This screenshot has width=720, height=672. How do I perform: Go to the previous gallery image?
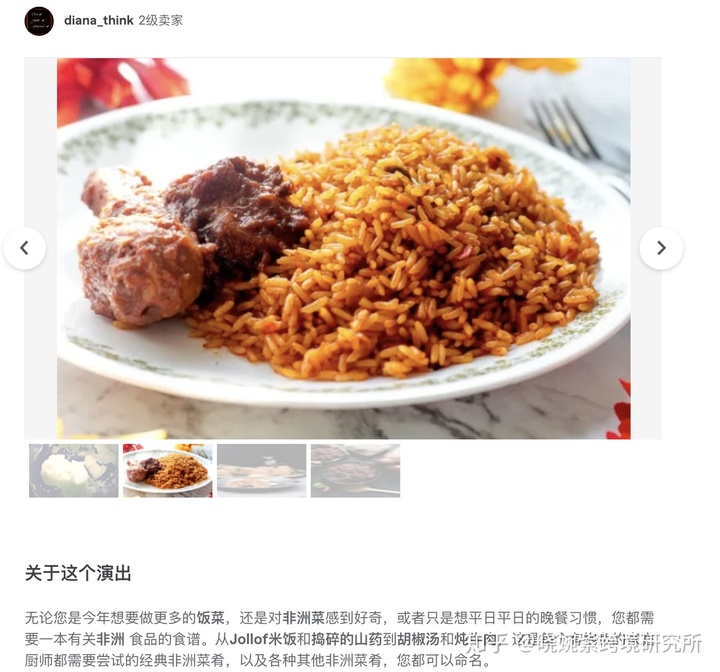25,248
